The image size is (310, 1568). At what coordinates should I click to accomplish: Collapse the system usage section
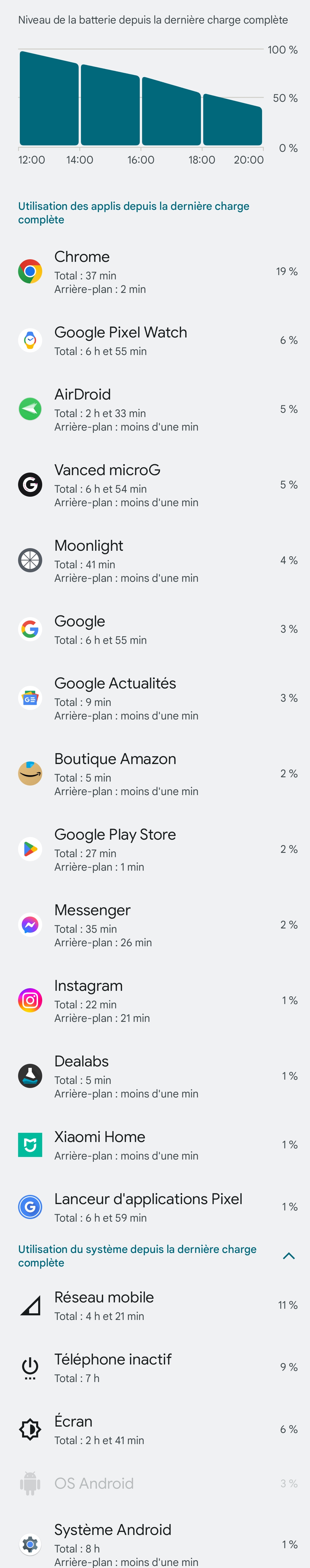coord(289,1256)
